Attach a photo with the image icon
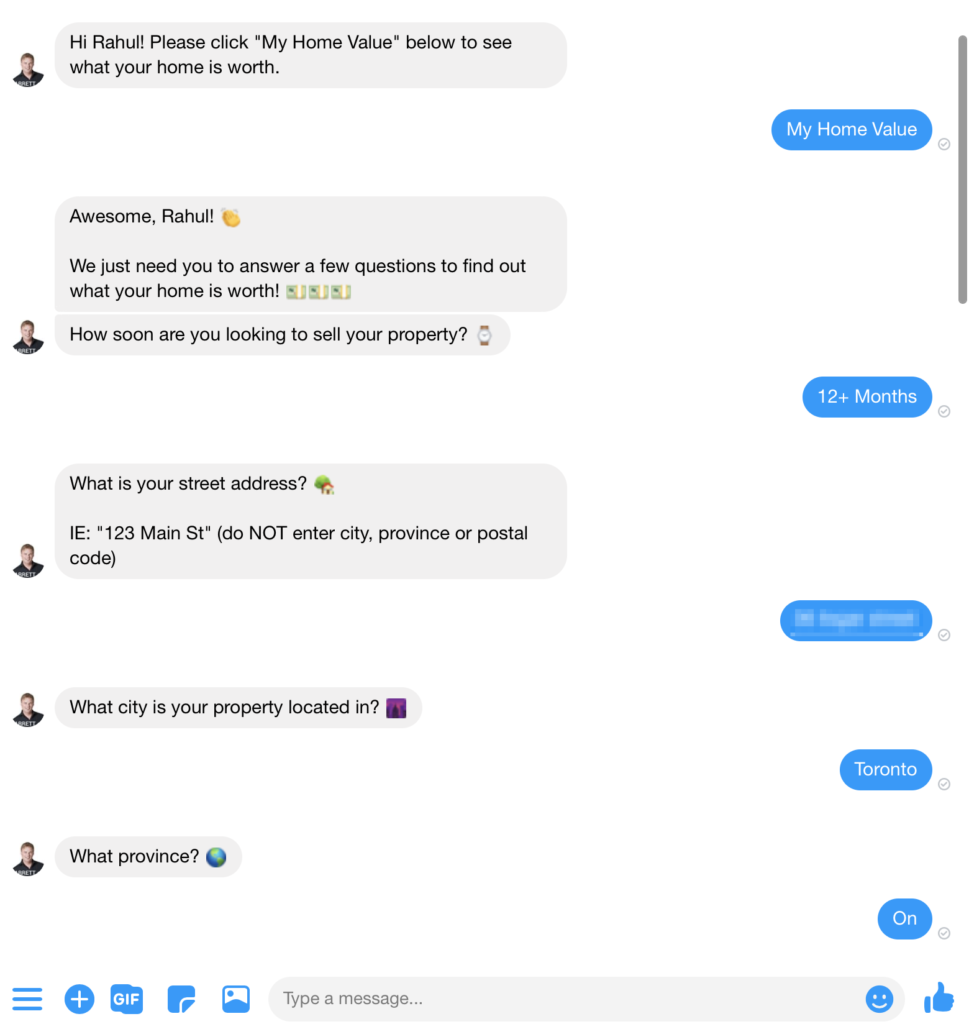The width and height of the screenshot is (969, 1024). tap(236, 998)
